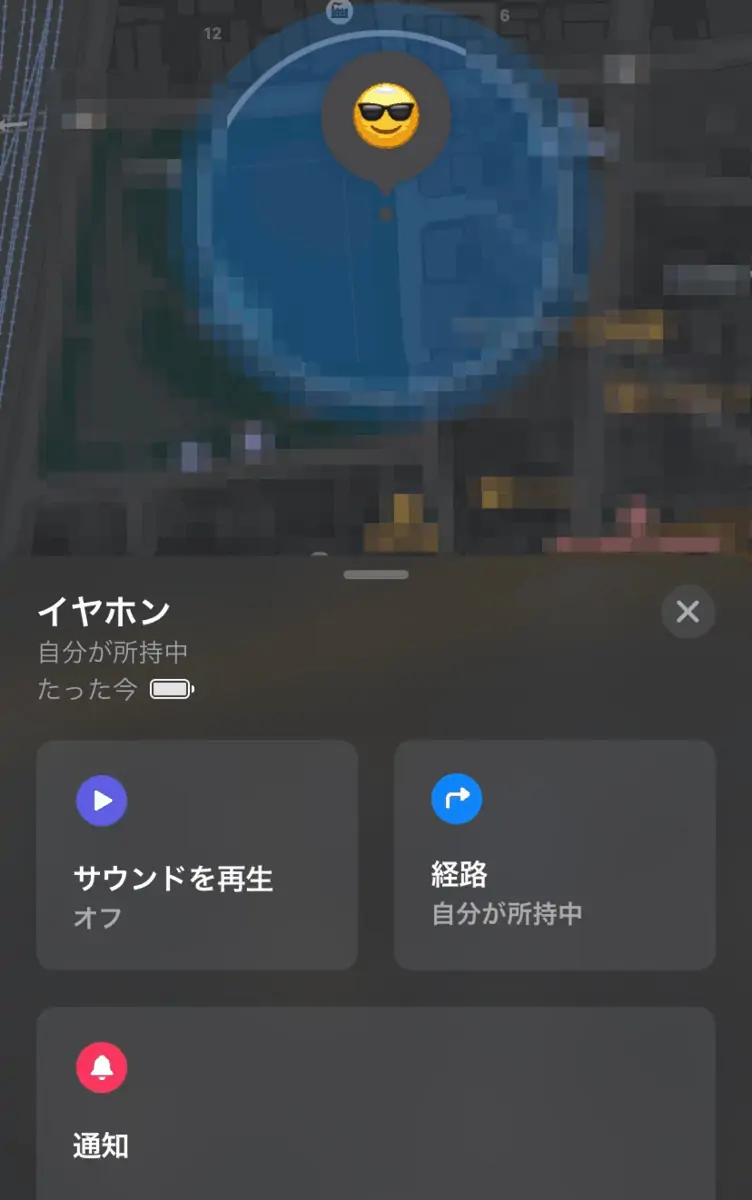
Task: Open 経路 directions to the device
Action: click(x=554, y=854)
